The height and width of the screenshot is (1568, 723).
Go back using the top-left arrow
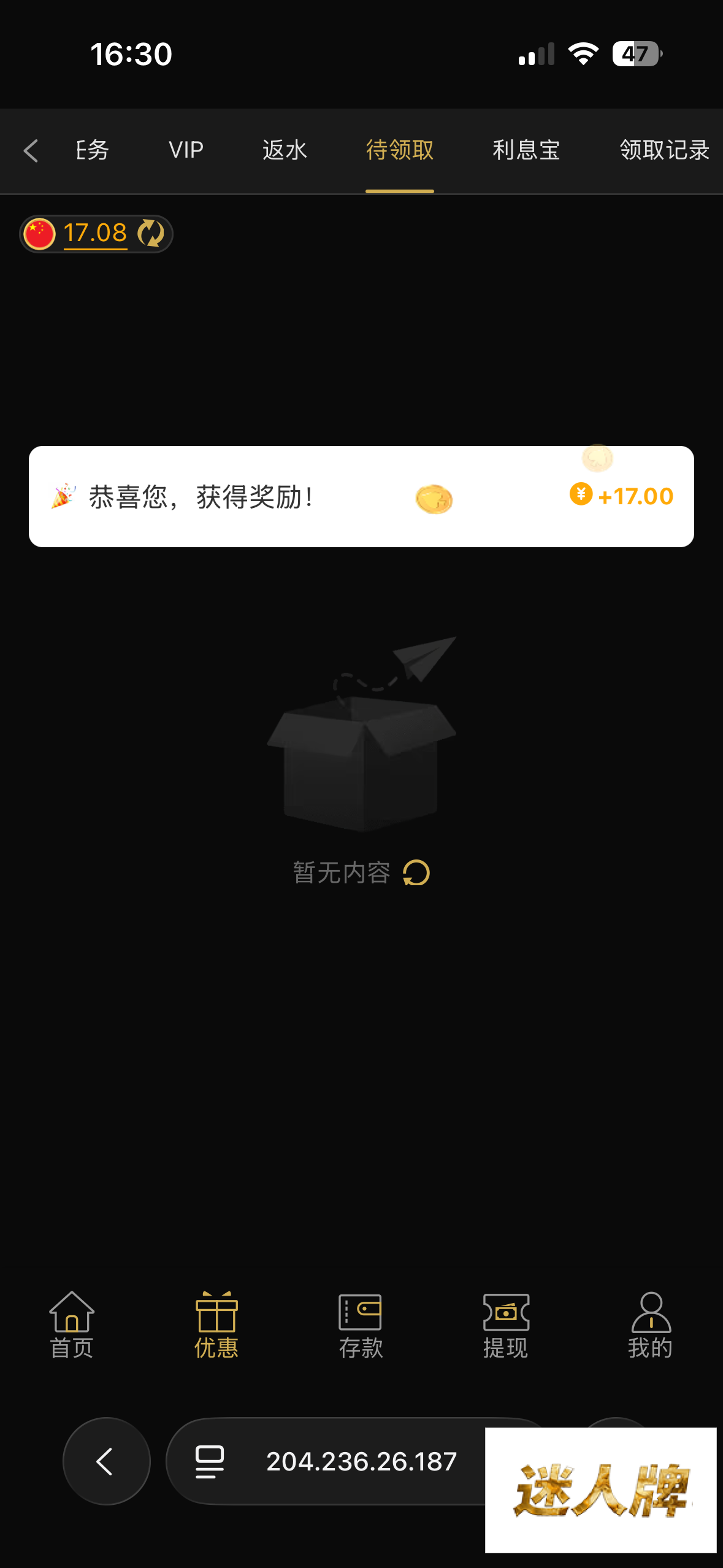click(x=31, y=151)
